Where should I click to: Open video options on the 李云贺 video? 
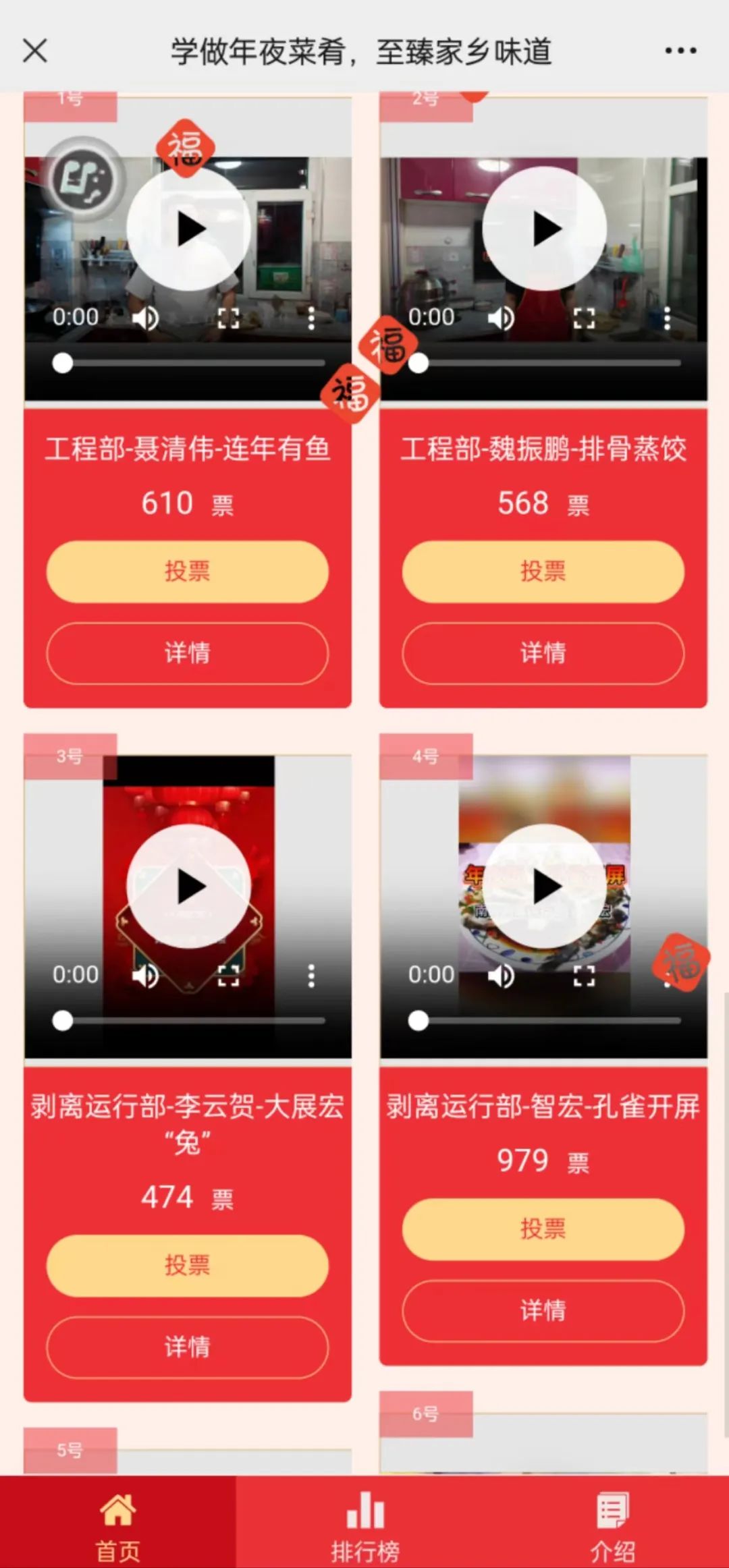tap(311, 976)
